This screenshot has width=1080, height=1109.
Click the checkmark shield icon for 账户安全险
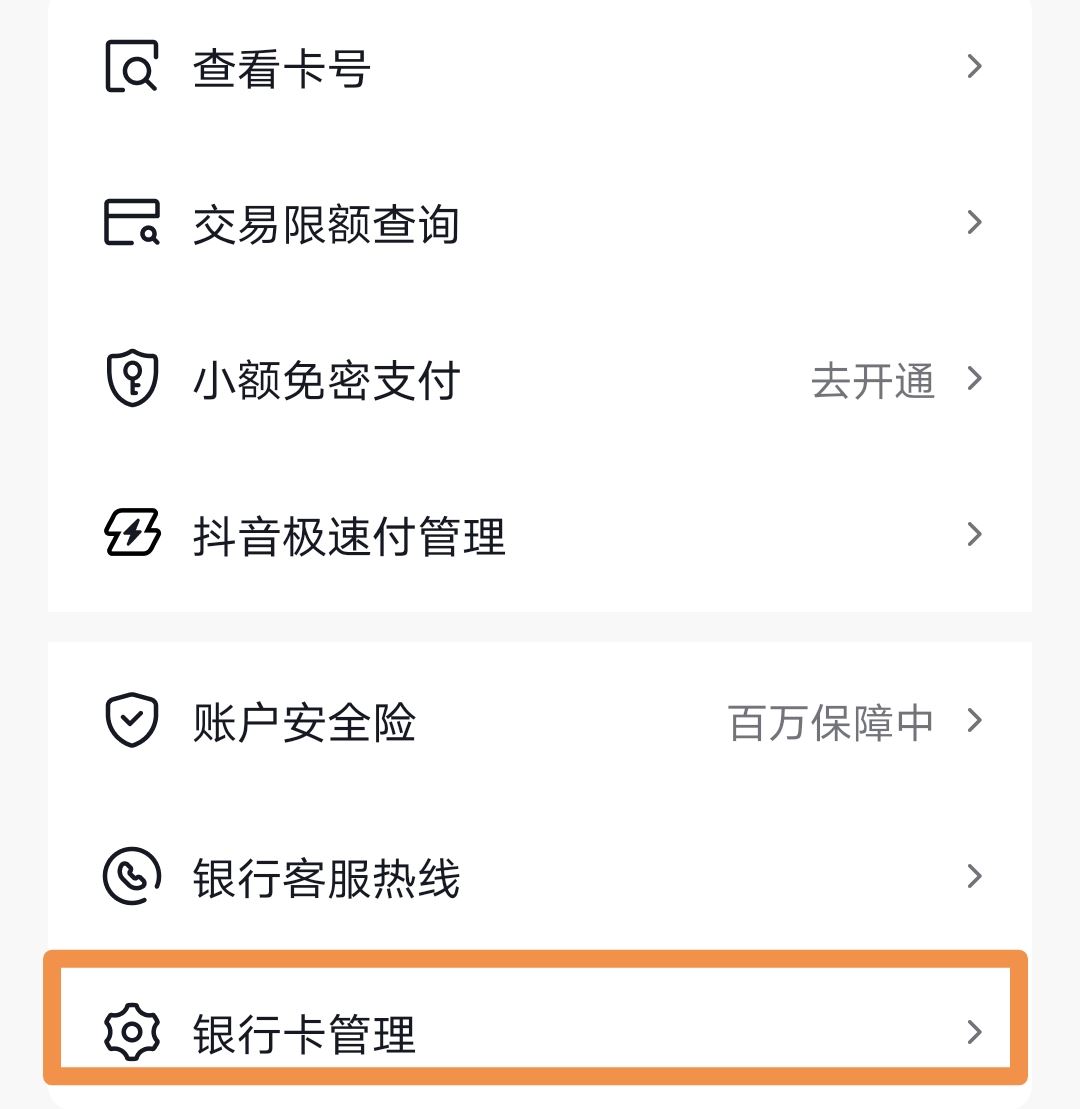tap(131, 720)
